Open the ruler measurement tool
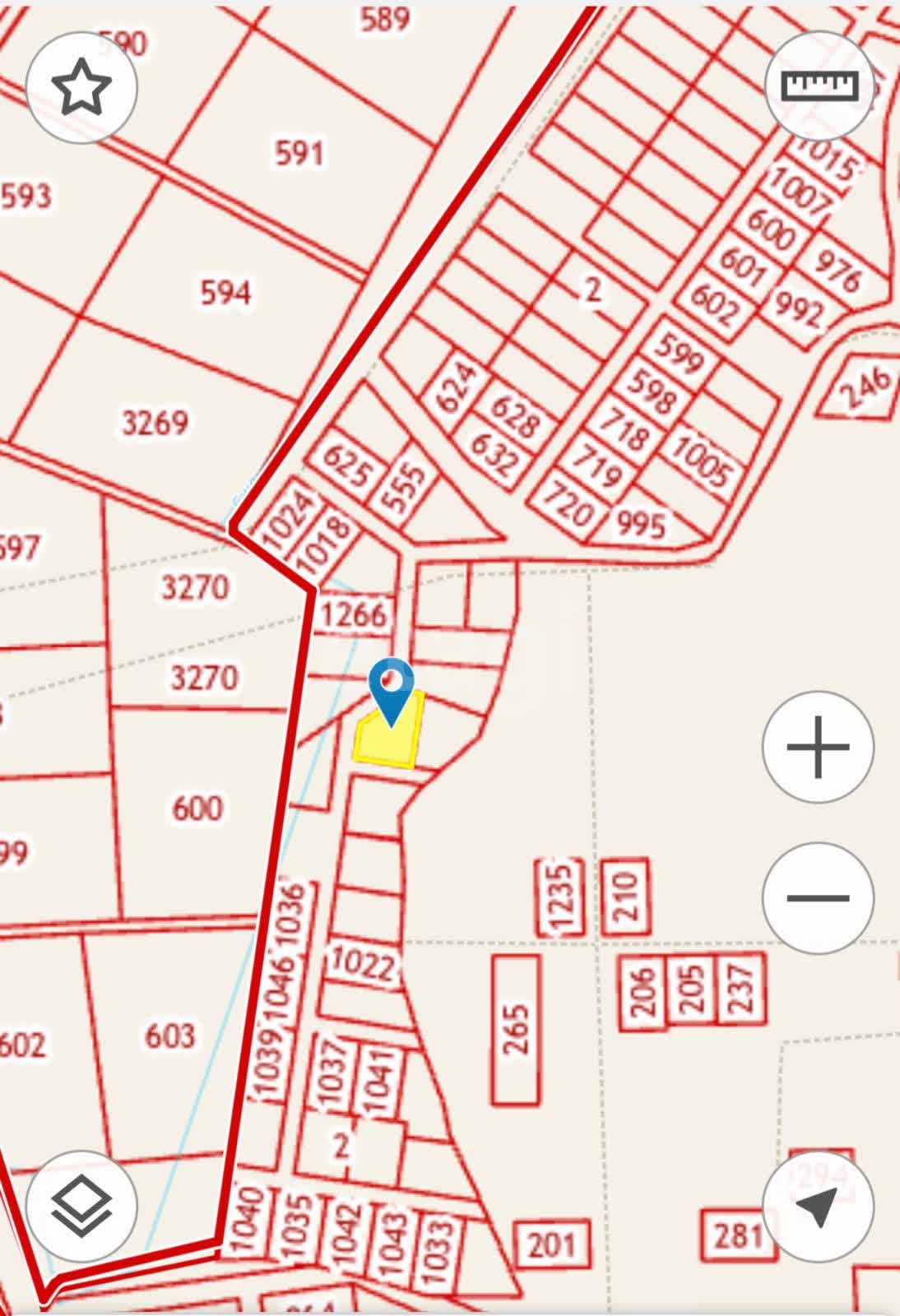The width and height of the screenshot is (900, 1316). coord(819,86)
